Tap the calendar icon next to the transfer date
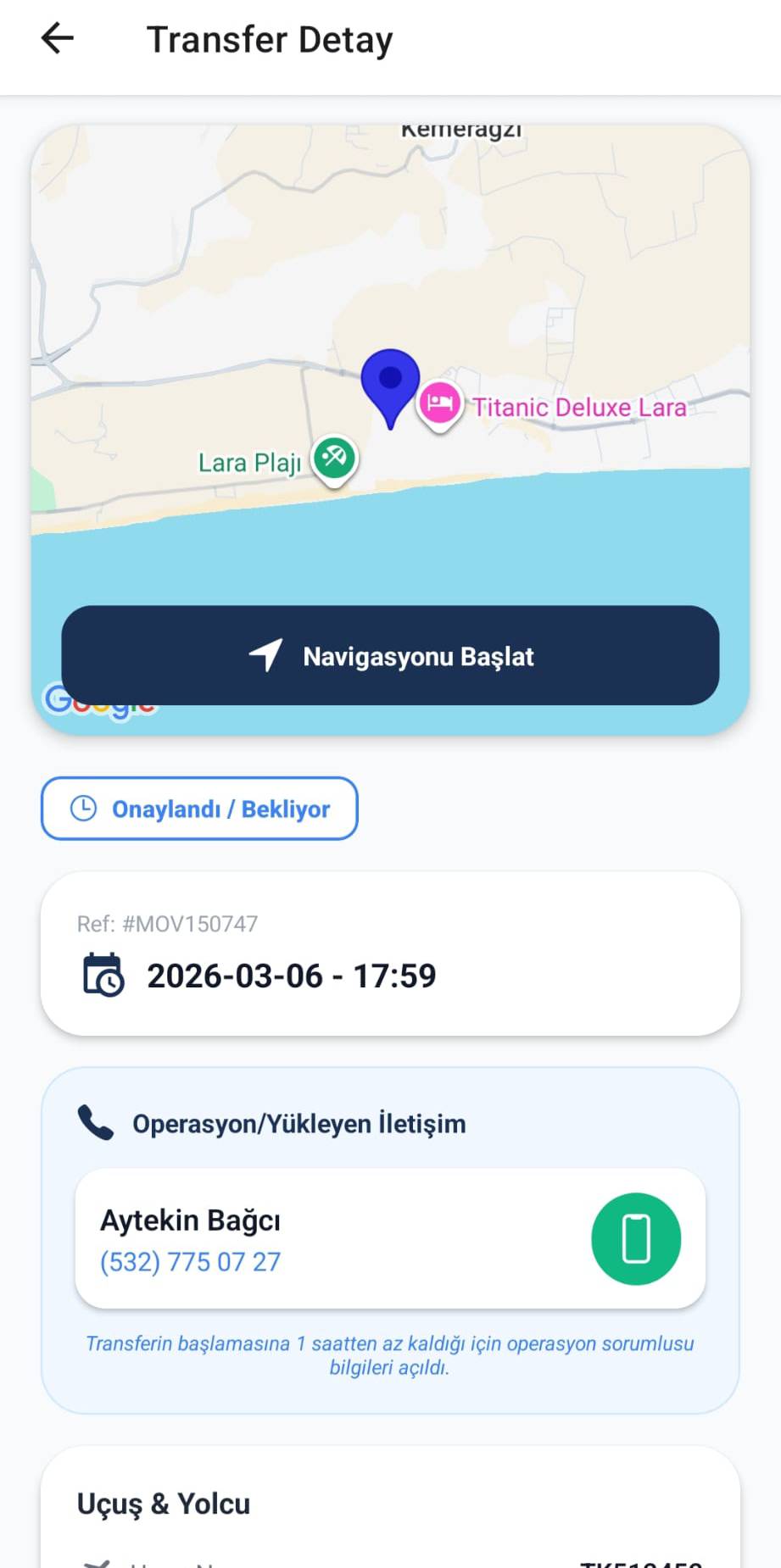This screenshot has width=781, height=1568. (x=103, y=975)
